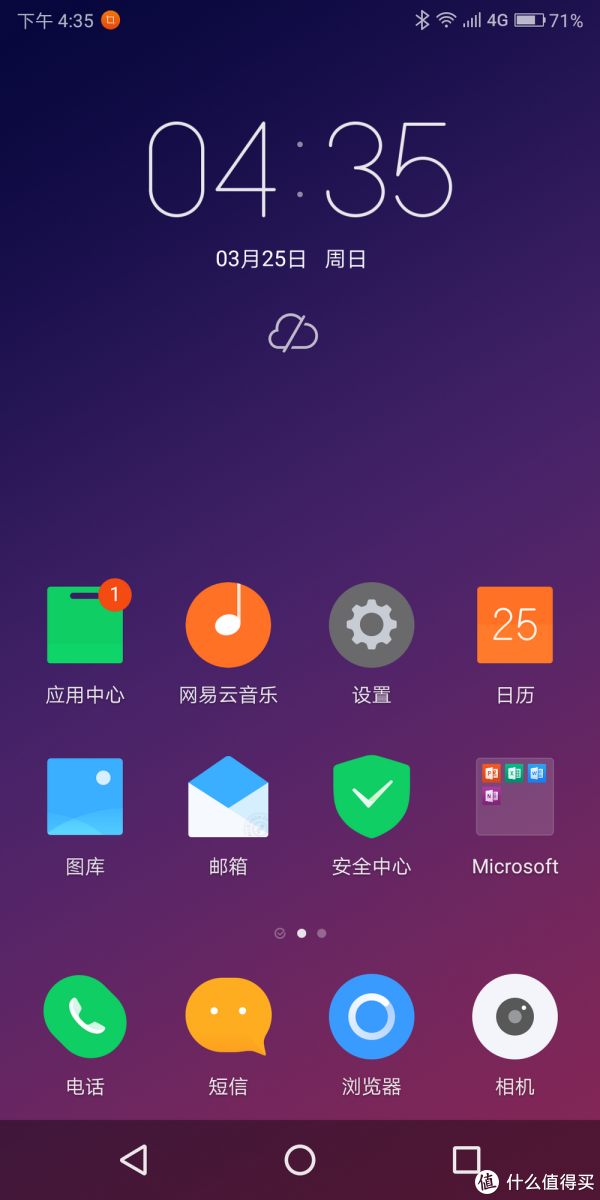Launch the 邮箱 mail app
Screen dimensions: 600x1200
tap(228, 796)
